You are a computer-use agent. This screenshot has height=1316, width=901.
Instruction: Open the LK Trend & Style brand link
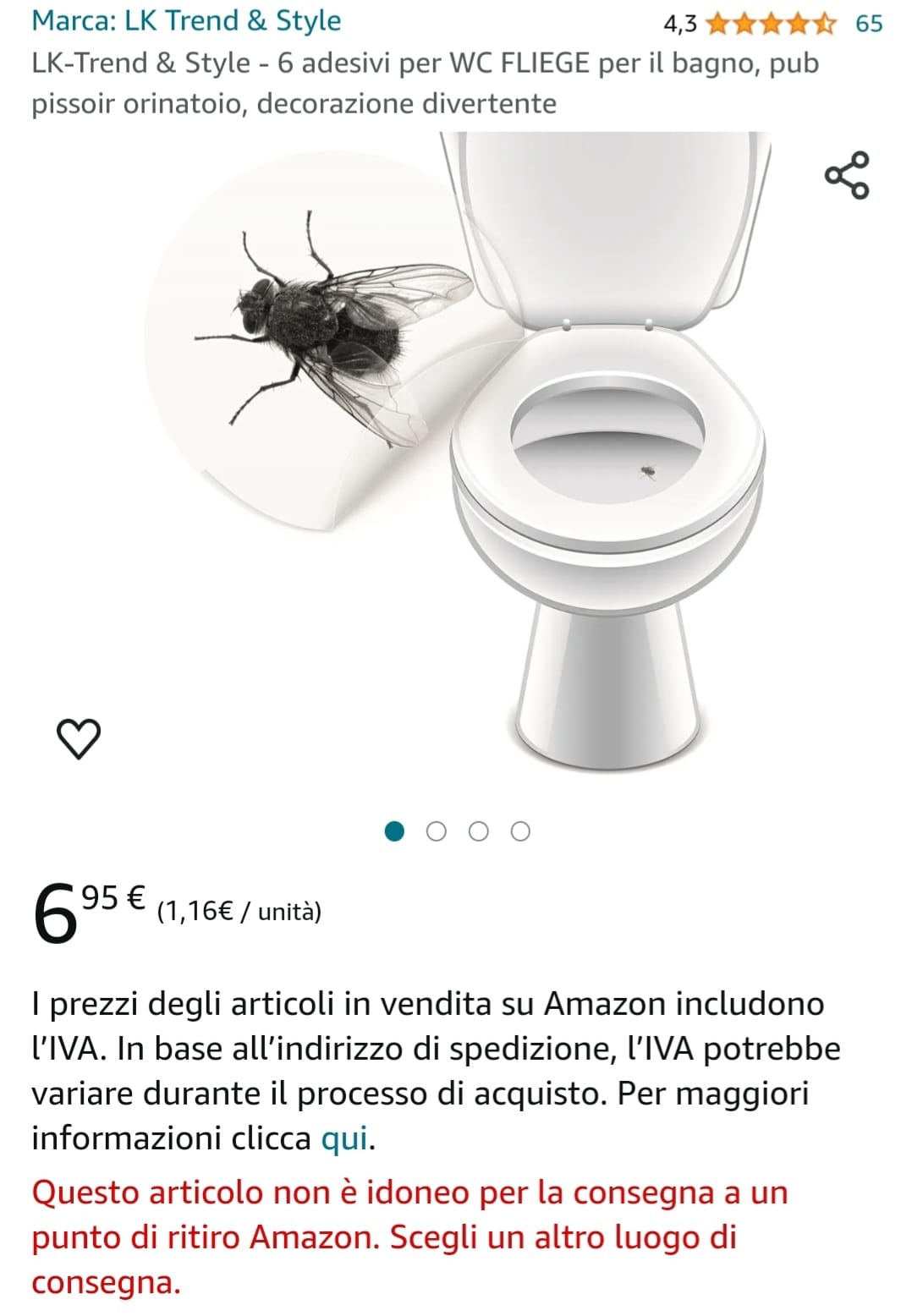pos(186,21)
